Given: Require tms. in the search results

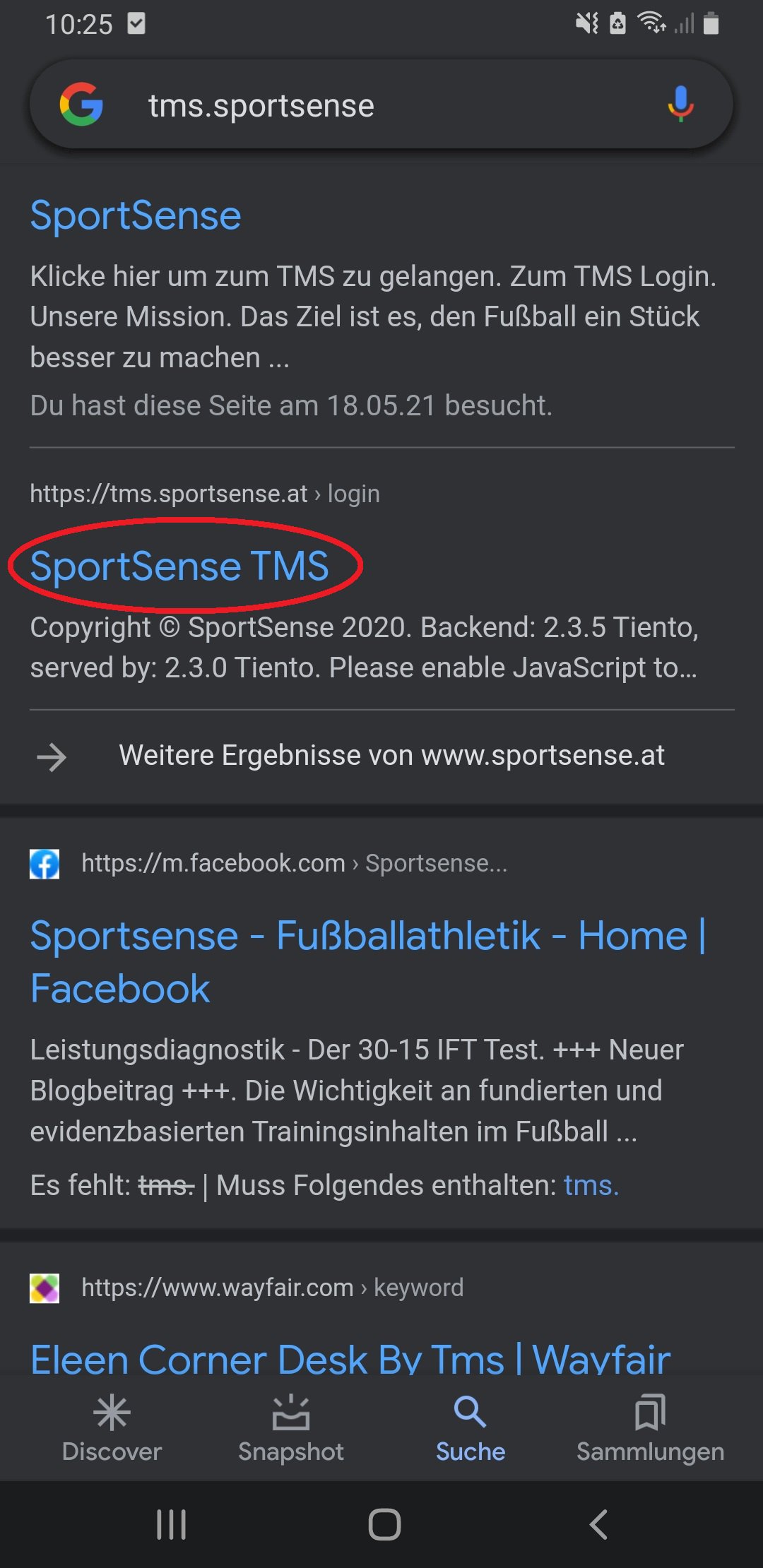Looking at the screenshot, I should click(x=591, y=1185).
